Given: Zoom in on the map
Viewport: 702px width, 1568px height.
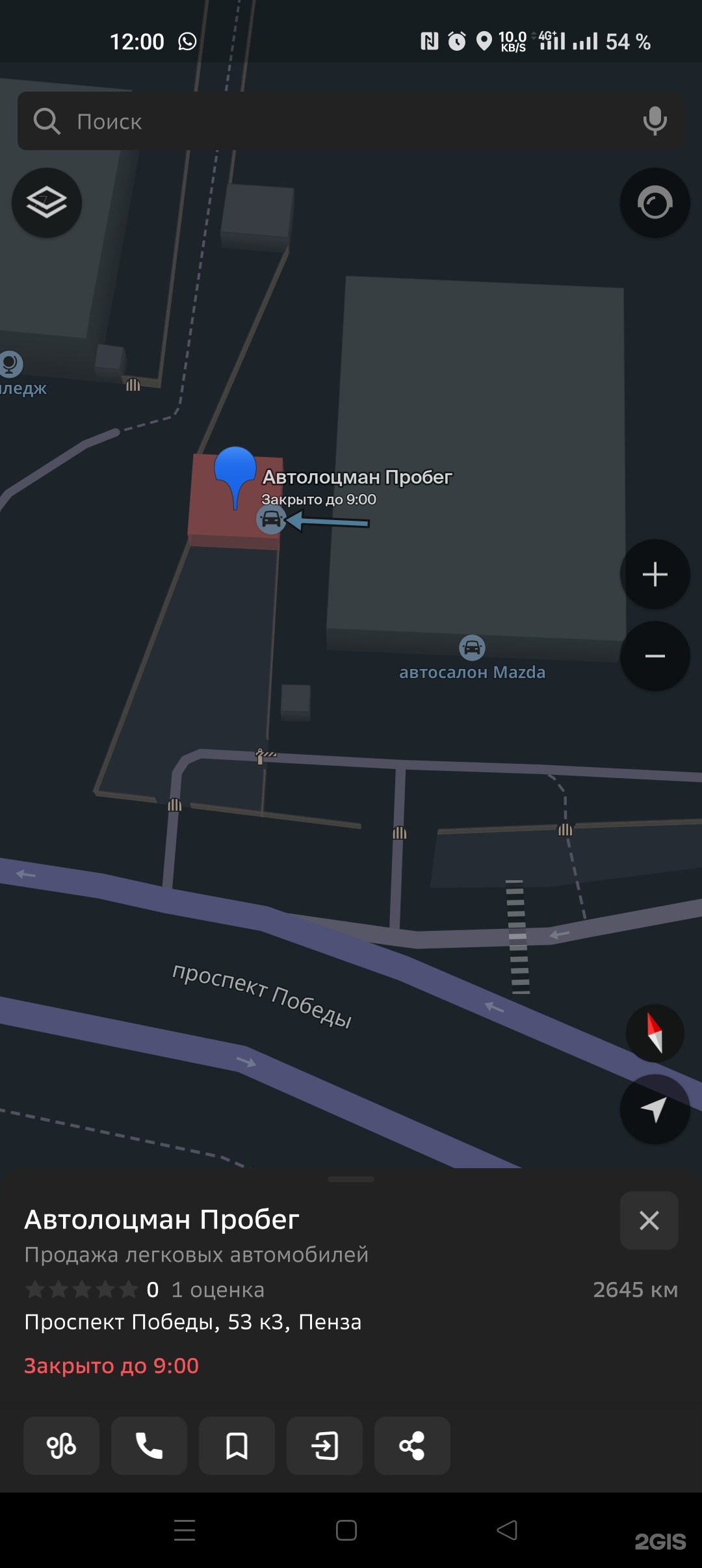Looking at the screenshot, I should click(x=655, y=574).
